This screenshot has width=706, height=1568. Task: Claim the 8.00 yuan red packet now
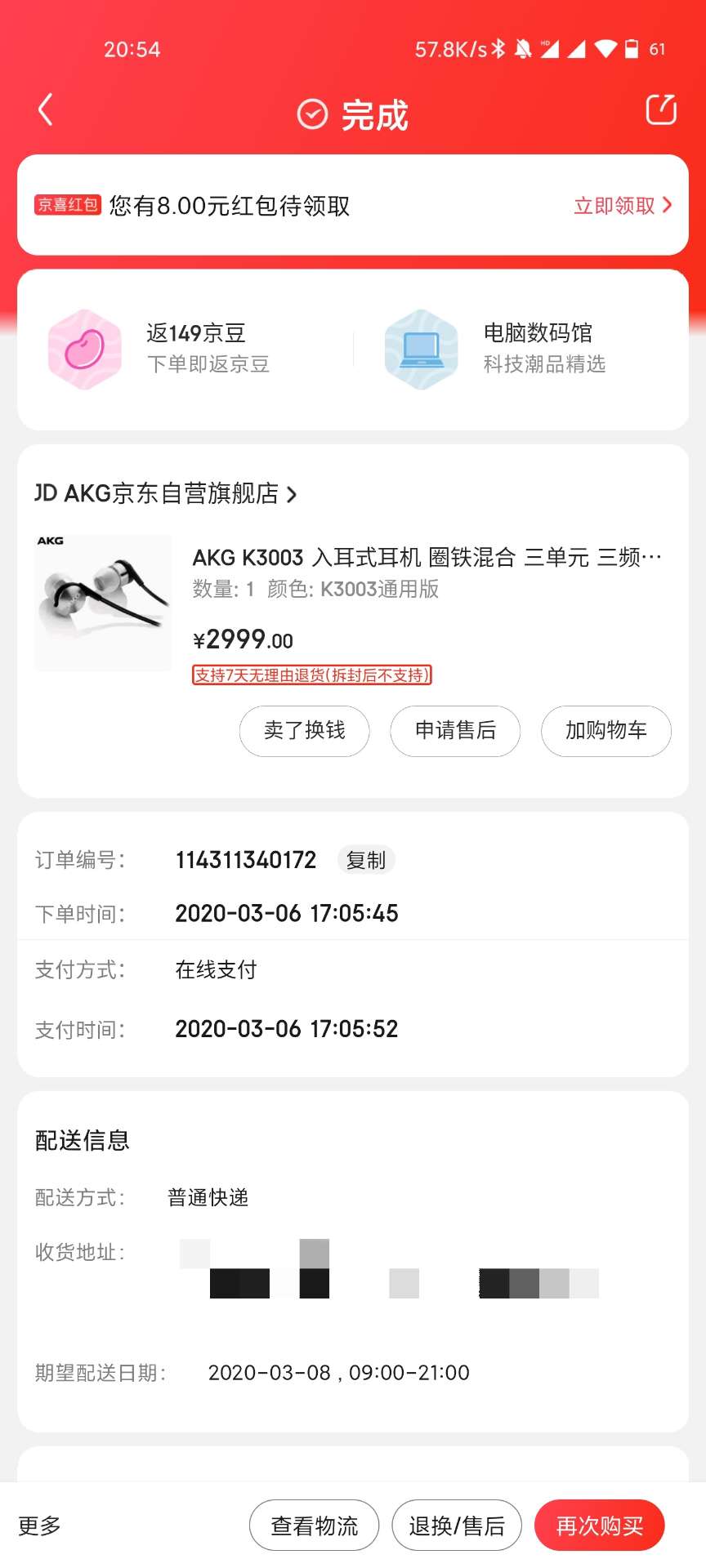[622, 206]
